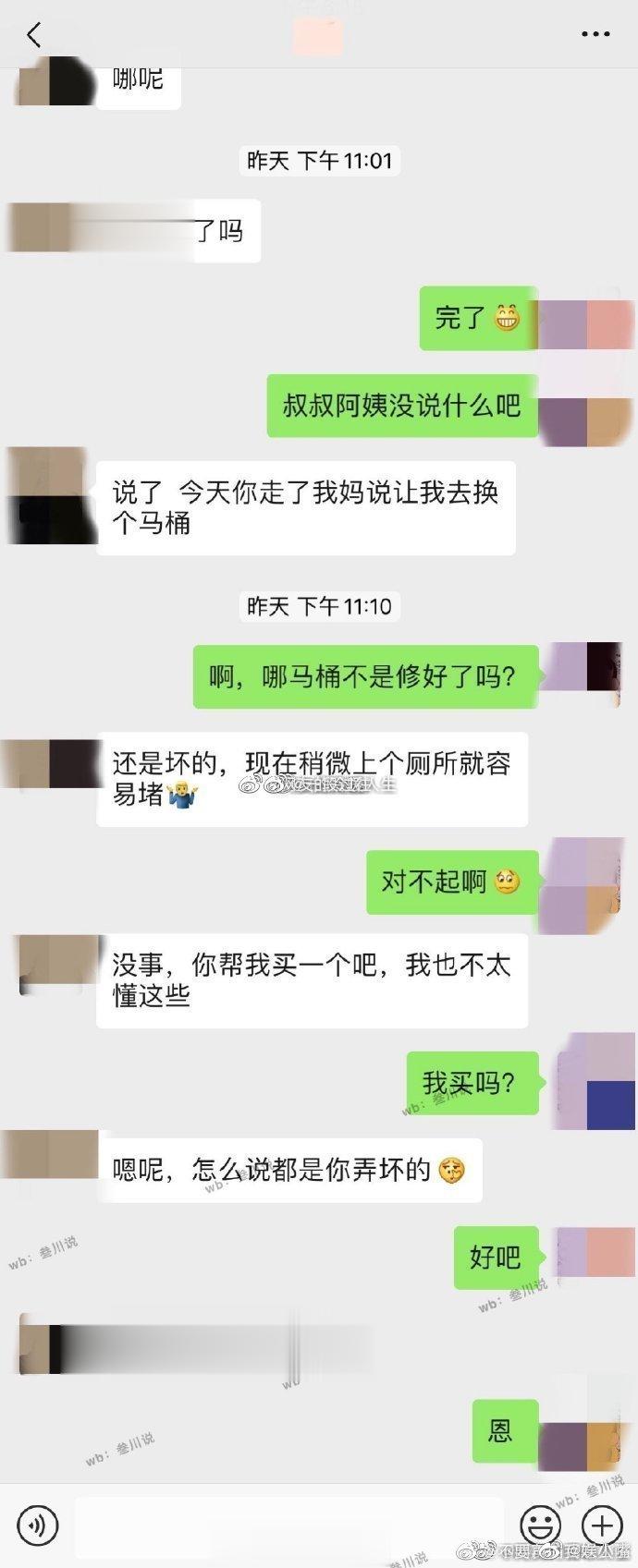Image resolution: width=638 pixels, height=1568 pixels.
Task: Open the emoji sticker panel
Action: 540,1525
